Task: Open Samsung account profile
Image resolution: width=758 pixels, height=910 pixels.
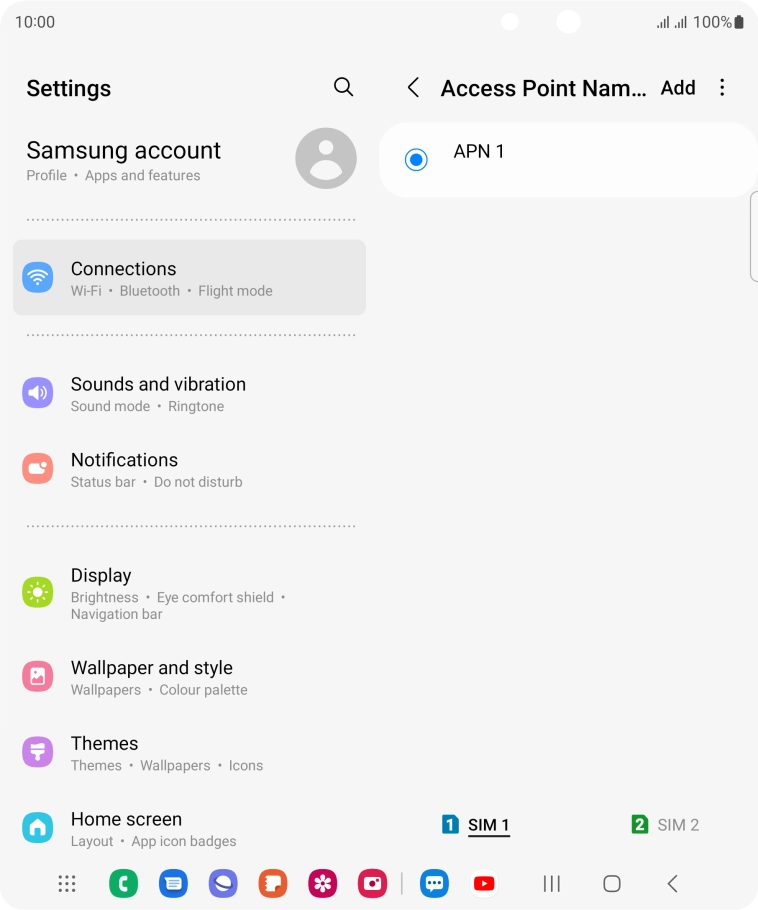Action: click(190, 160)
